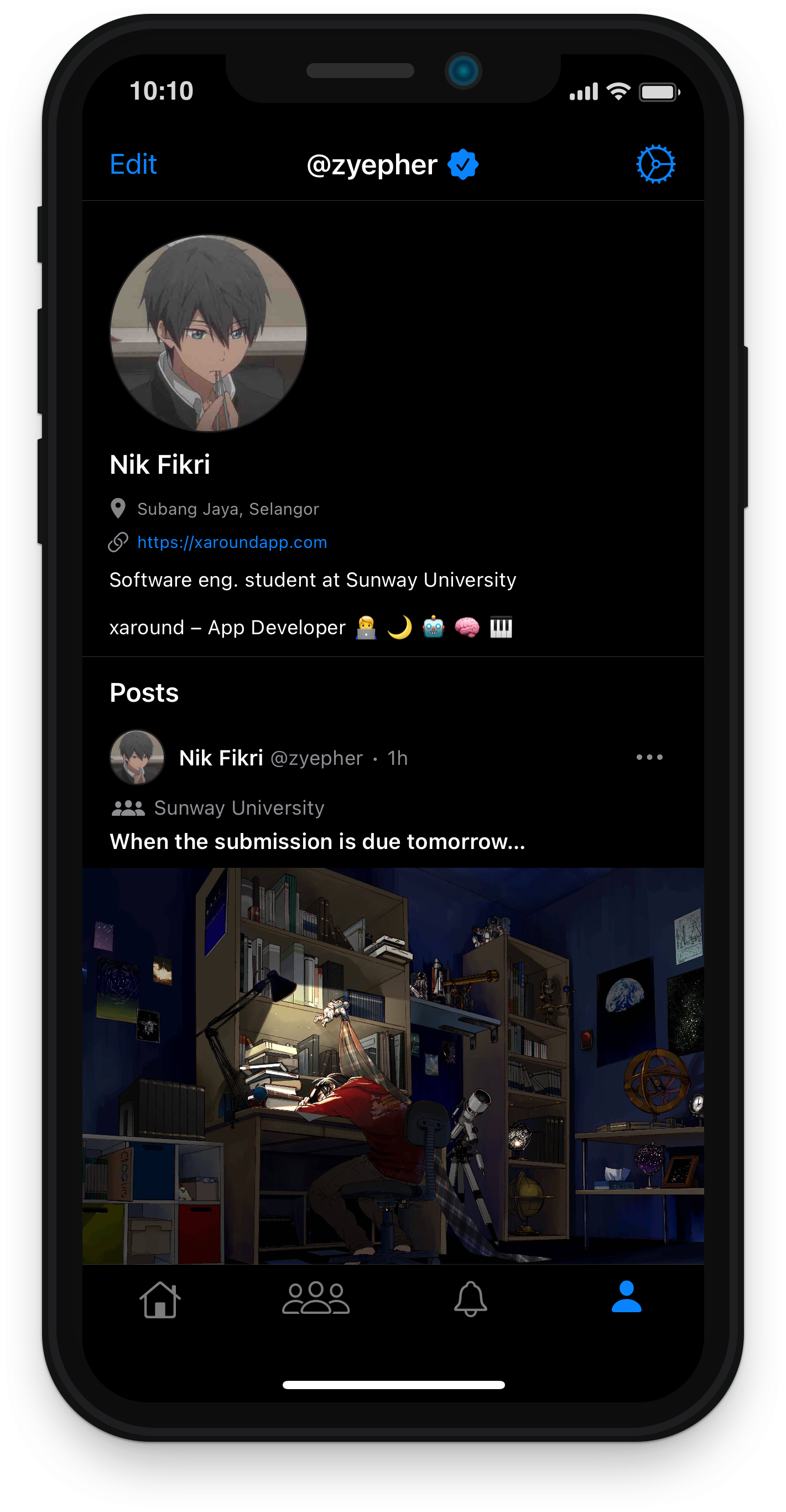Expand the post to view full caption

(x=318, y=841)
